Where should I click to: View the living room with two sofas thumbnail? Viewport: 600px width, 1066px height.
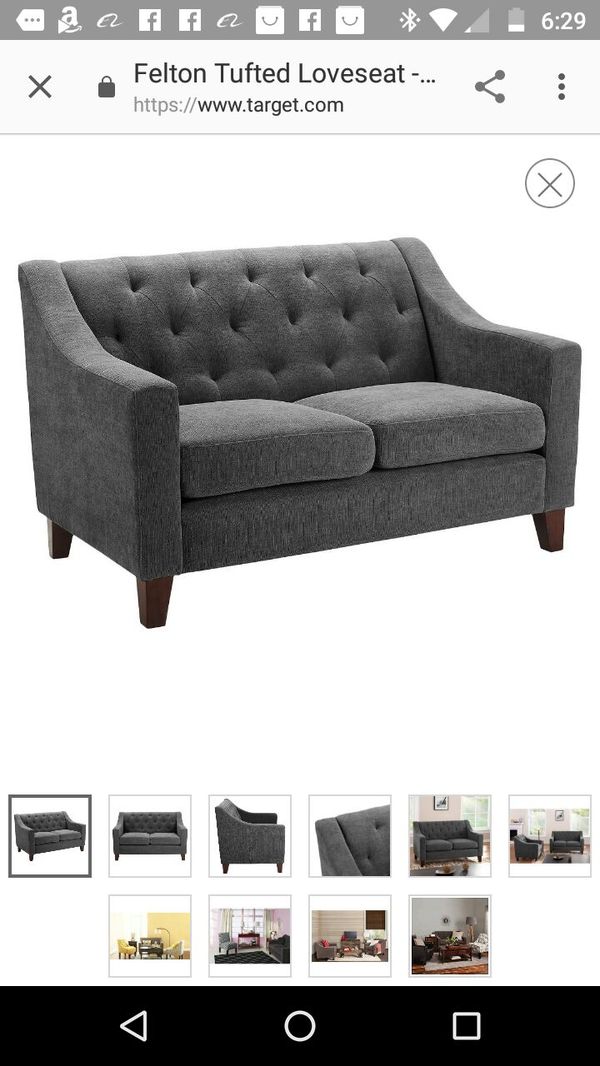tap(550, 836)
